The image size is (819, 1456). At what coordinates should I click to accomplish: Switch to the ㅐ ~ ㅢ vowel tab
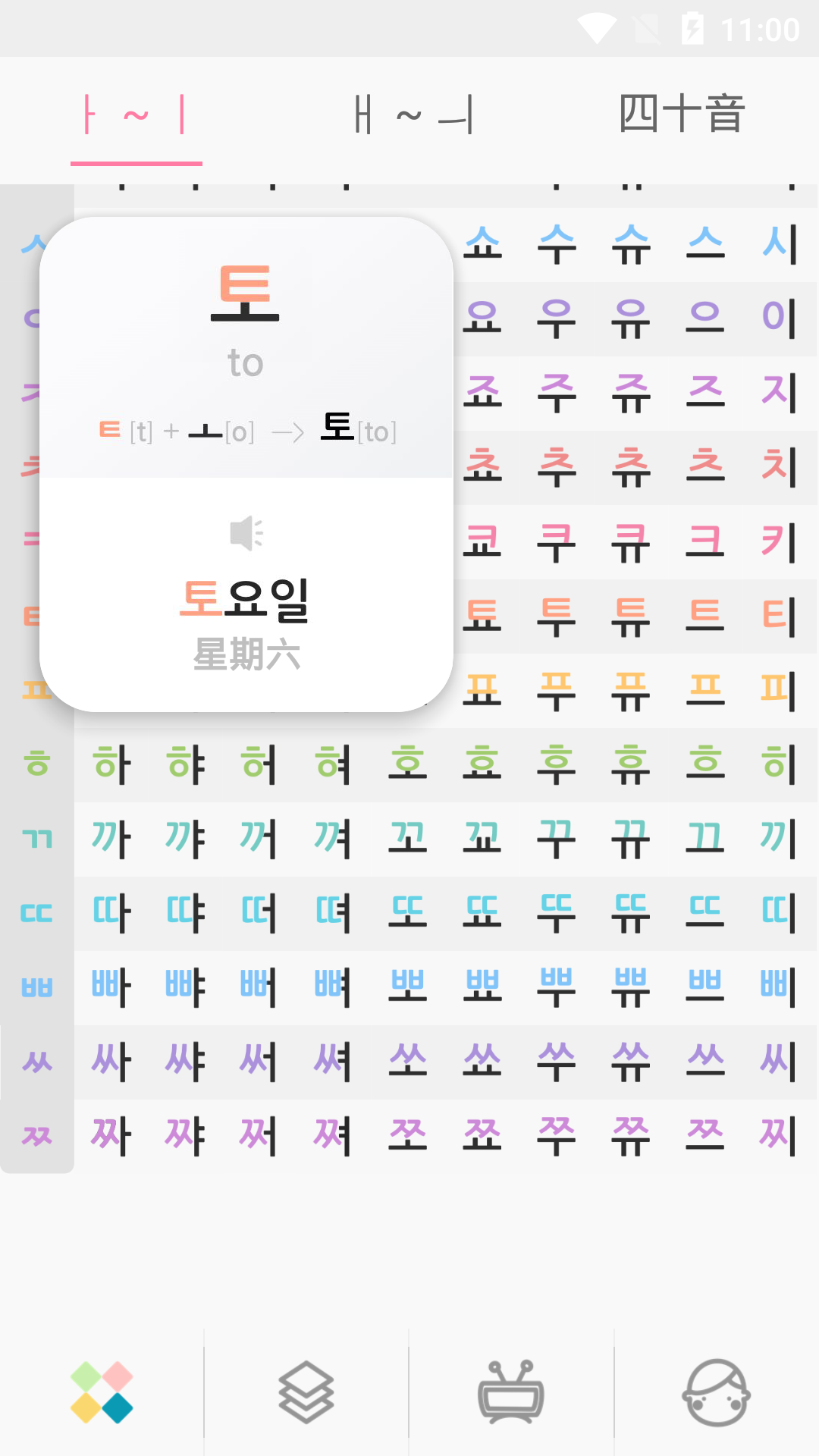(x=413, y=115)
